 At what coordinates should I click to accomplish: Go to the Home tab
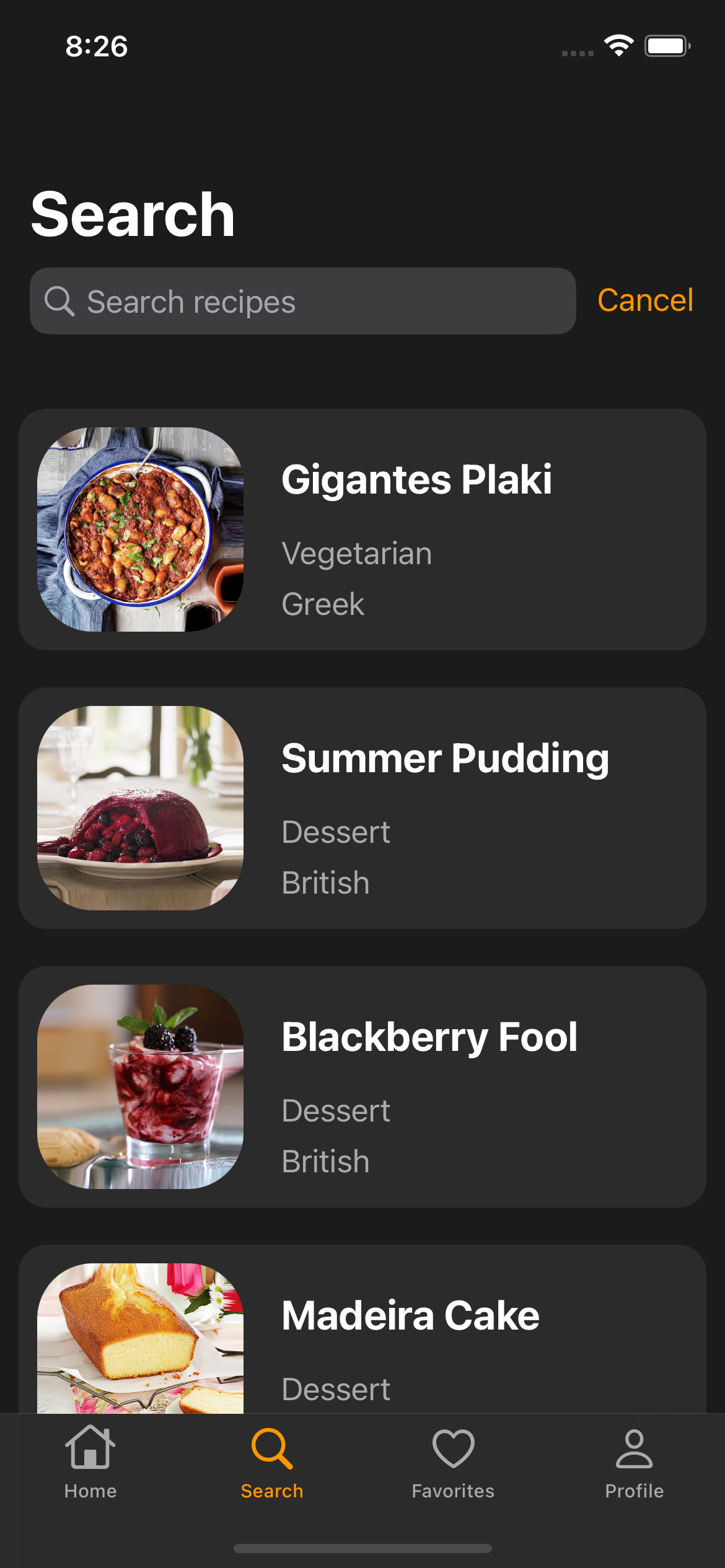click(90, 1461)
